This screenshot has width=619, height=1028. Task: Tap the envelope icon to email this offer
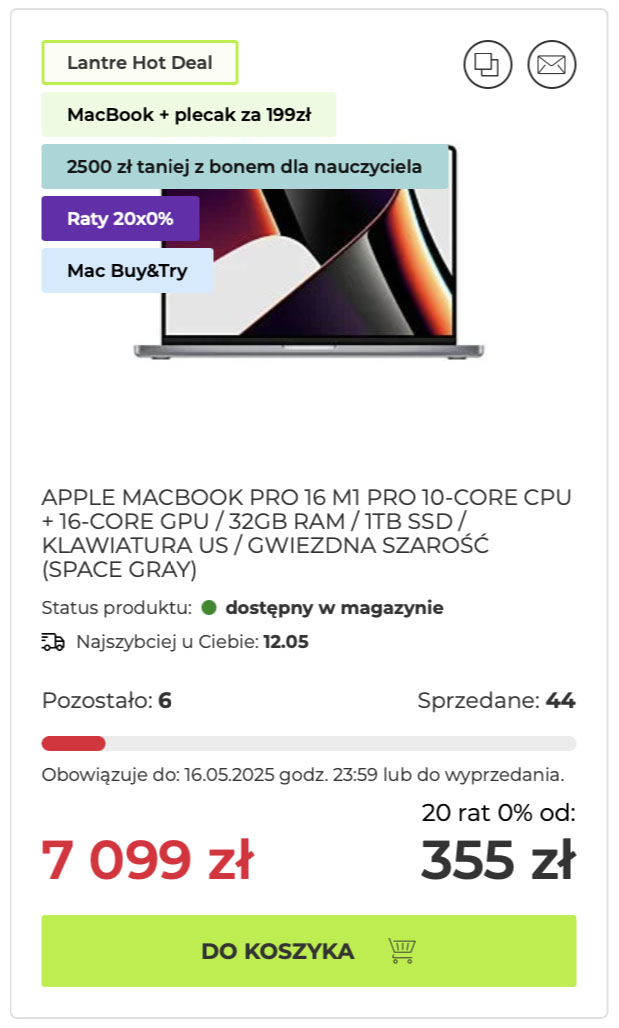click(552, 65)
